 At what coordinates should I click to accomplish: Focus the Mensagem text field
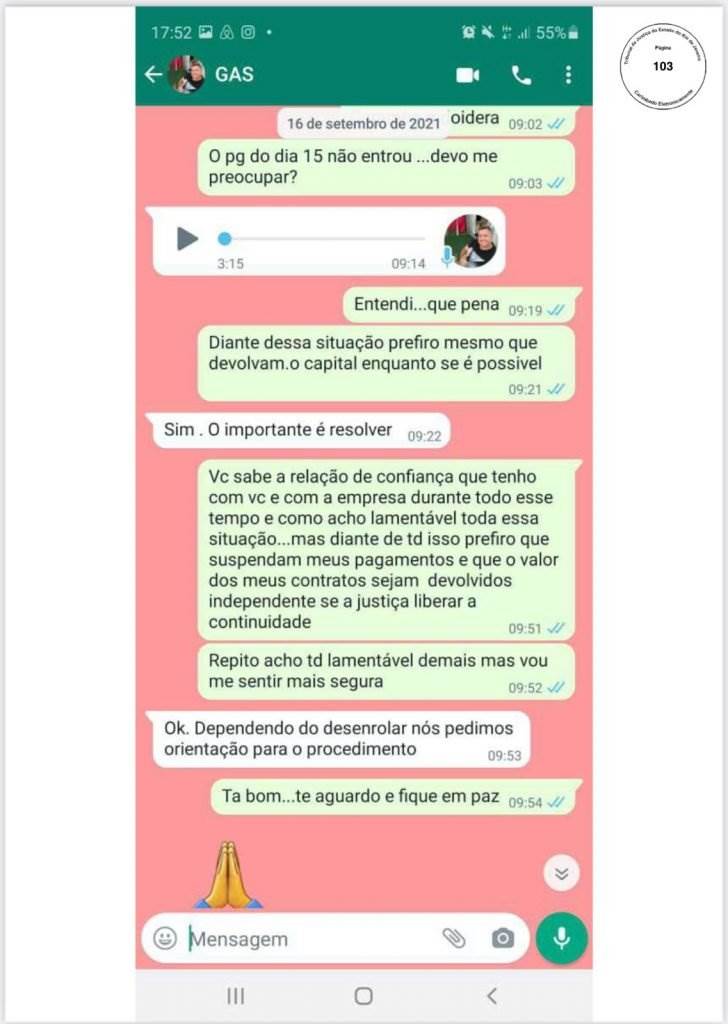pos(300,939)
